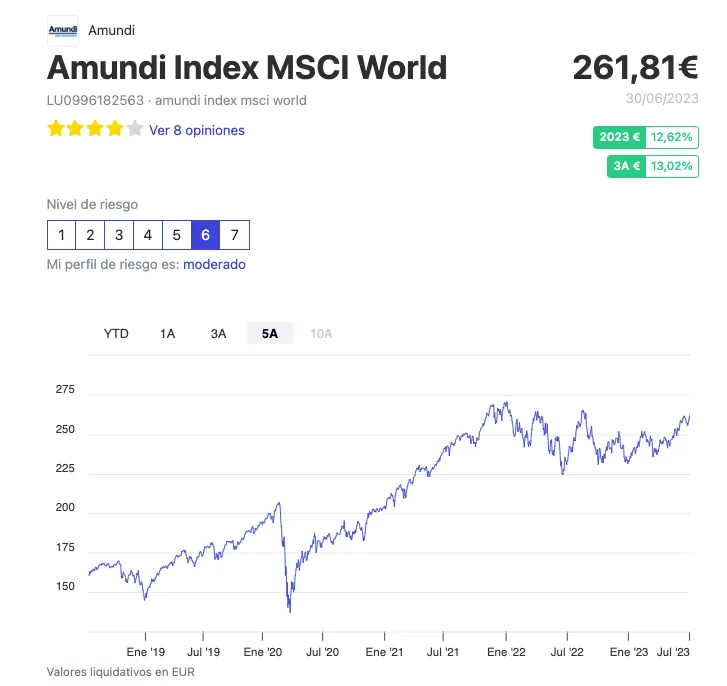The height and width of the screenshot is (686, 727).
Task: Select the 1A chart period
Action: tap(167, 333)
